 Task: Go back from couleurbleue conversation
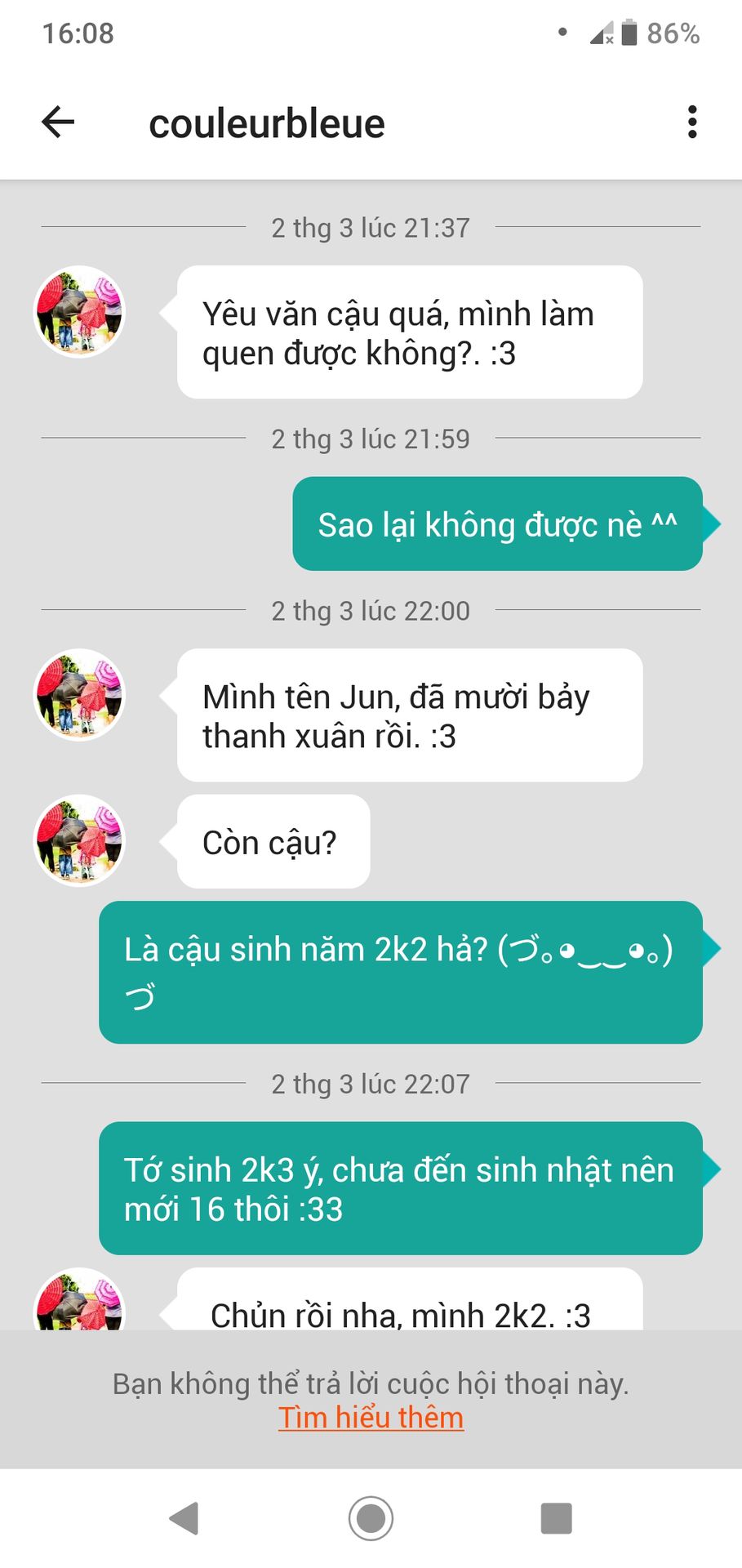click(58, 122)
